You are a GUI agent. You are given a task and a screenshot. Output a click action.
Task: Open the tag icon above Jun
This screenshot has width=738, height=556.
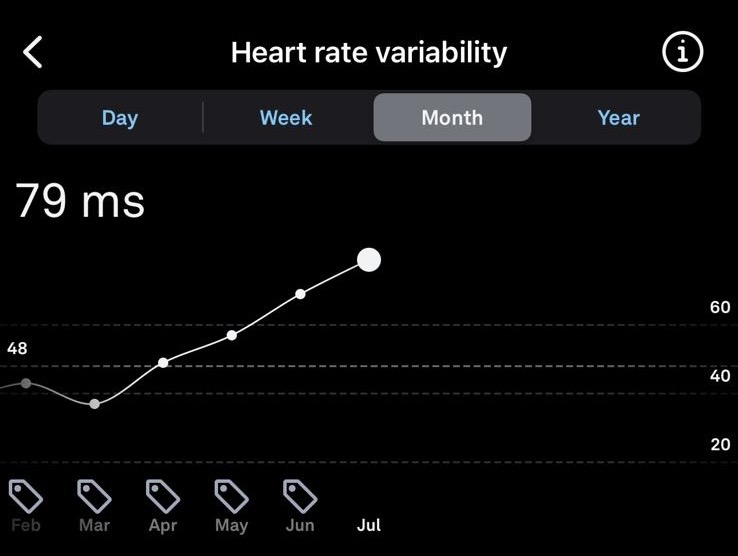pyautogui.click(x=299, y=495)
